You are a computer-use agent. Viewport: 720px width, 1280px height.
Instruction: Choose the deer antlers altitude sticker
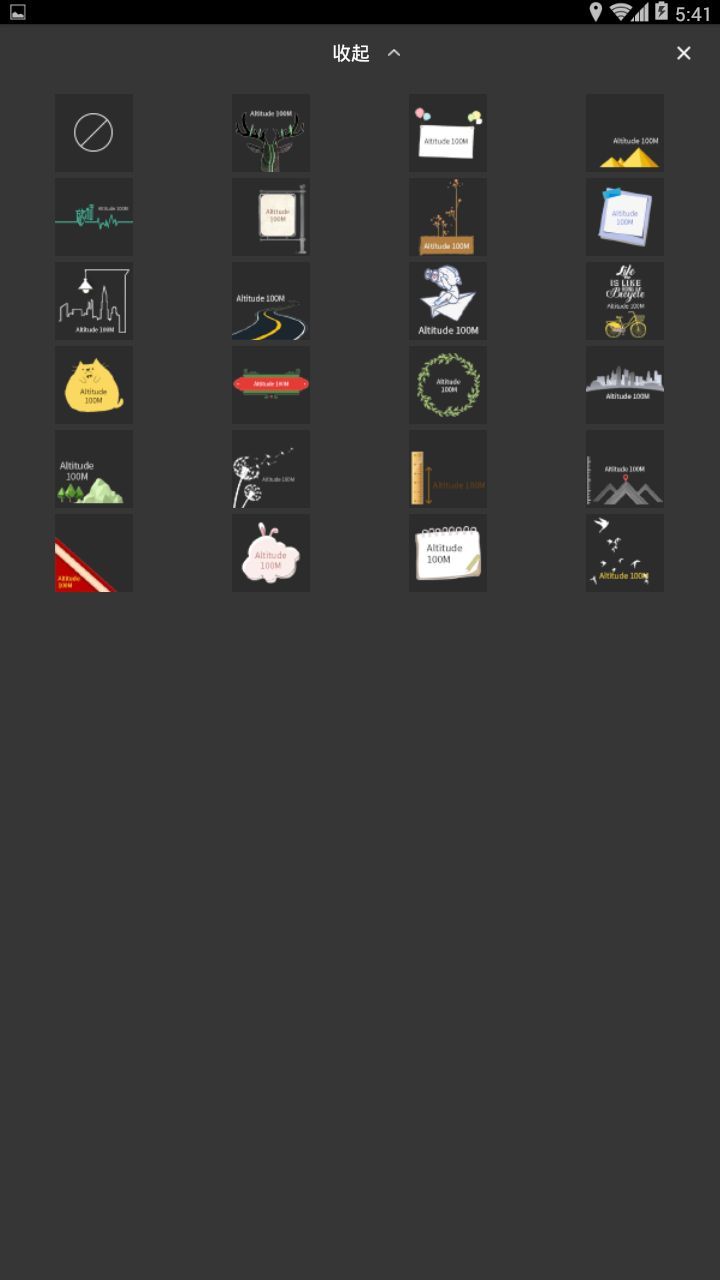271,133
